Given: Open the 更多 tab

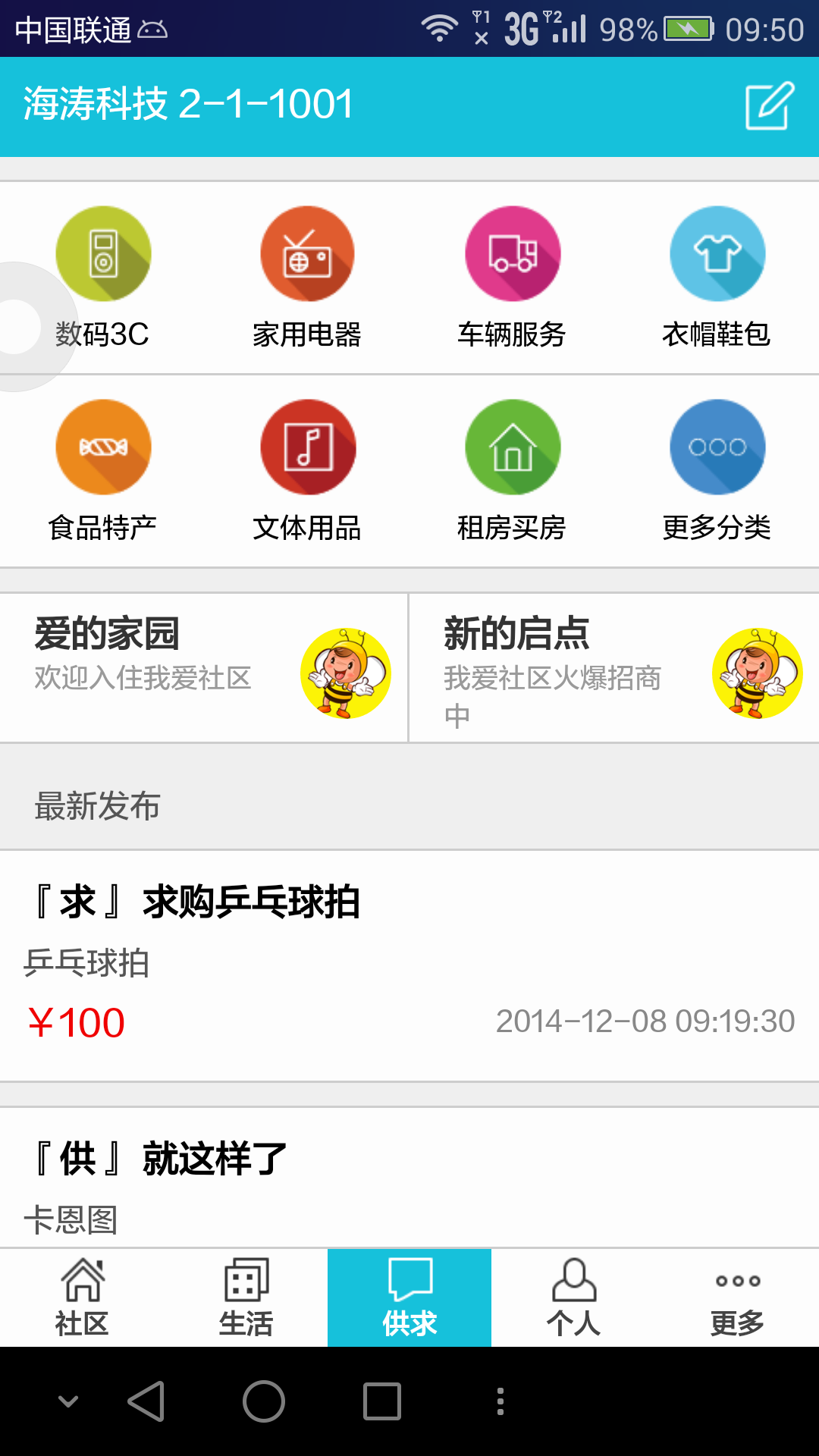Looking at the screenshot, I should click(x=737, y=1298).
